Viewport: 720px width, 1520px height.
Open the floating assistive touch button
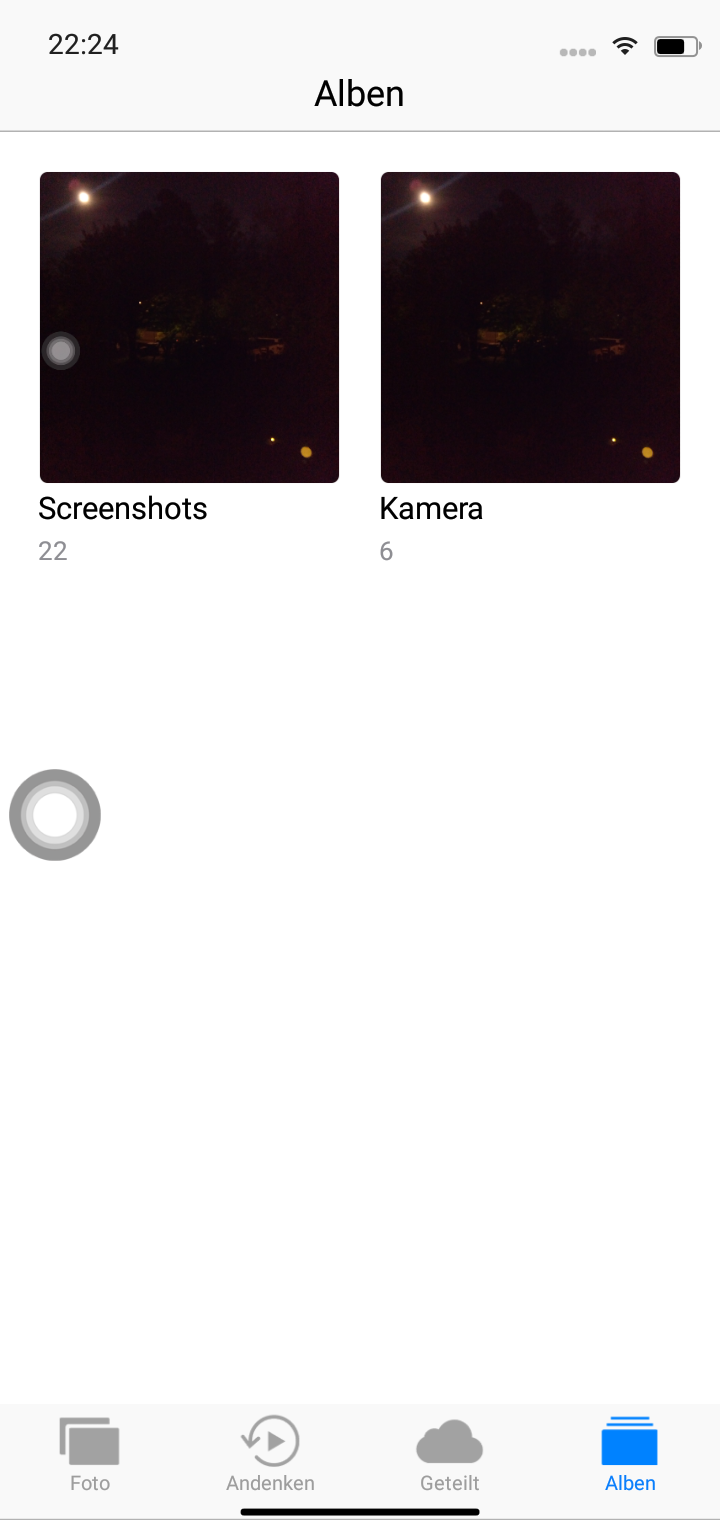point(55,815)
